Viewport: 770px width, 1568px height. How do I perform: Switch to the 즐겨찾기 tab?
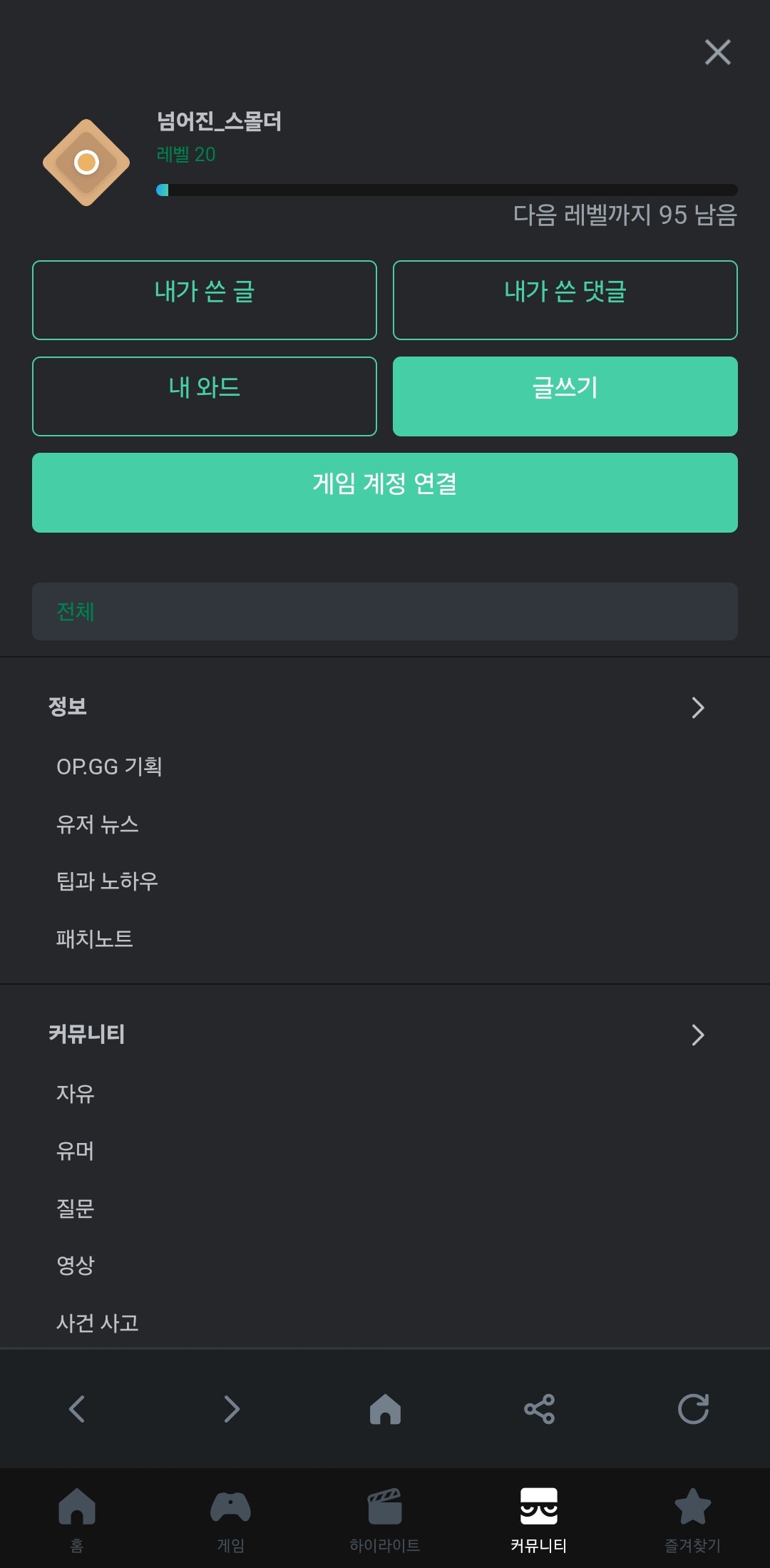point(692,1519)
